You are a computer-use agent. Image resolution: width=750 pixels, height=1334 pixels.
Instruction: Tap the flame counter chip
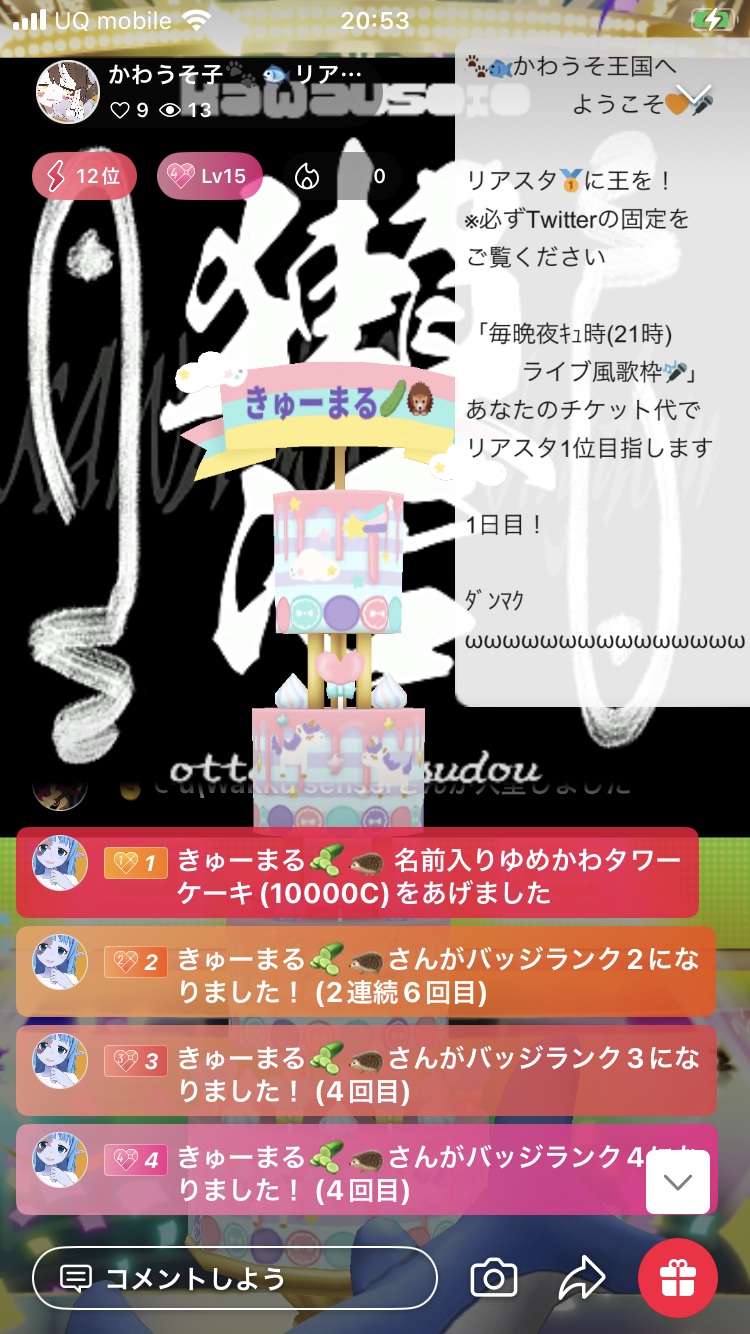(340, 176)
